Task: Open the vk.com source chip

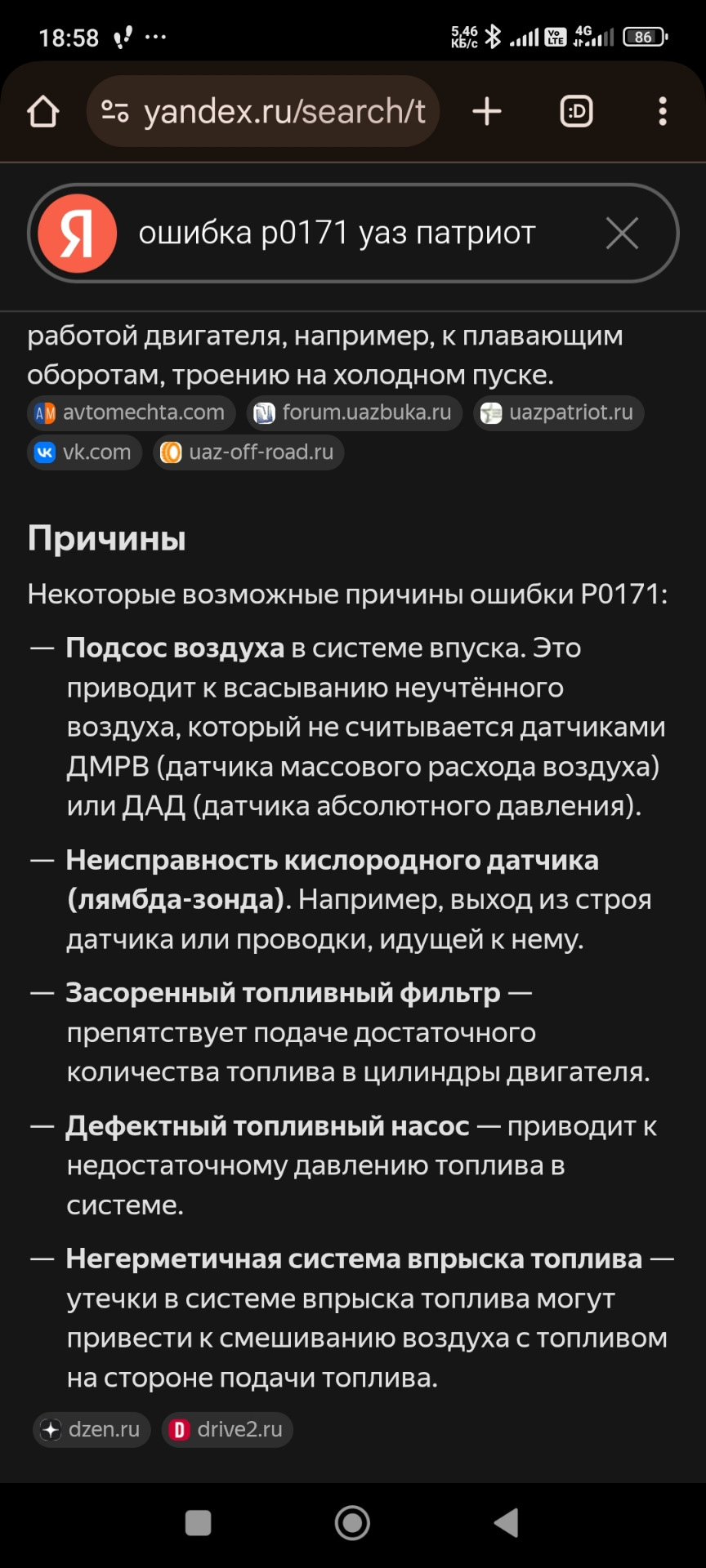Action: tap(84, 452)
